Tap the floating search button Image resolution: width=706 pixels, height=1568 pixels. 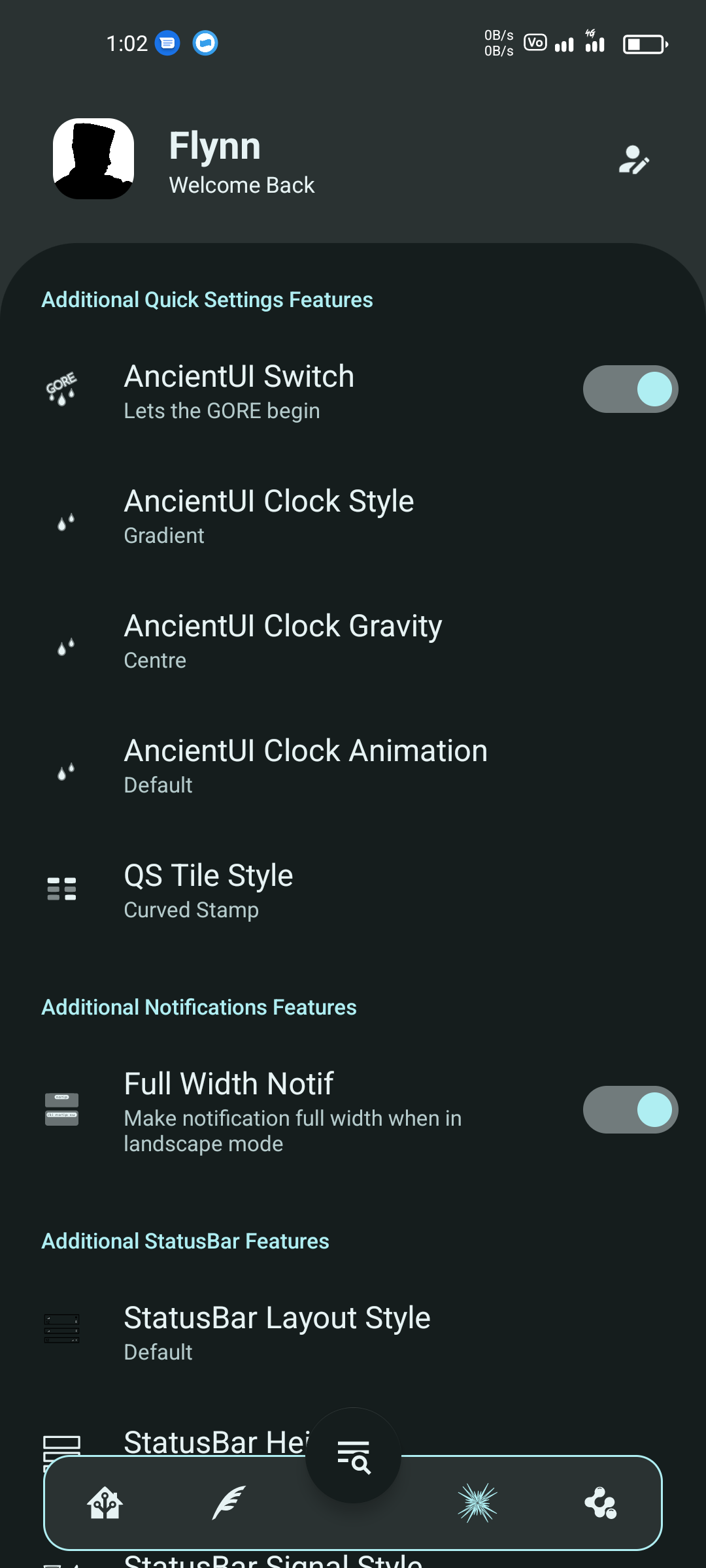click(x=353, y=1456)
